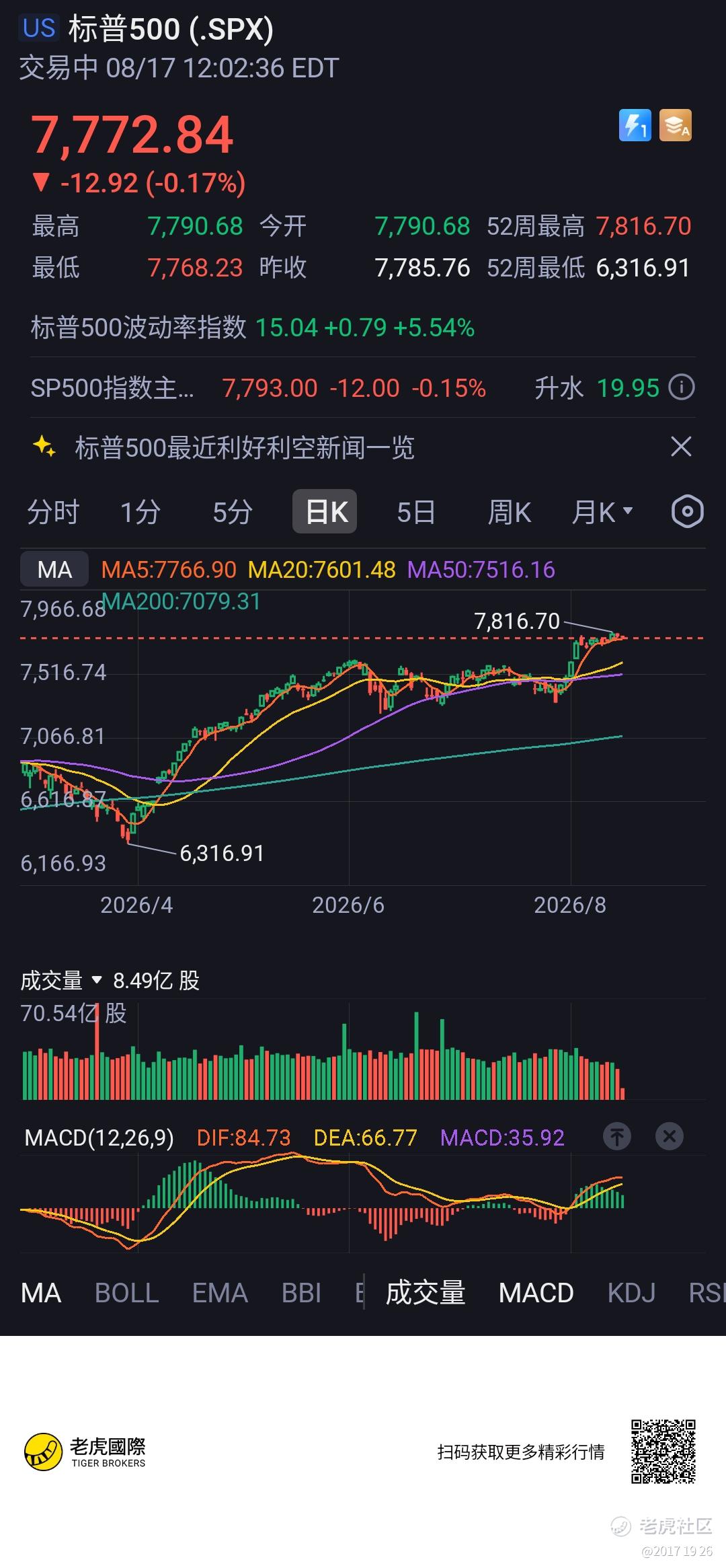Switch to the 5日 chart

point(416,513)
